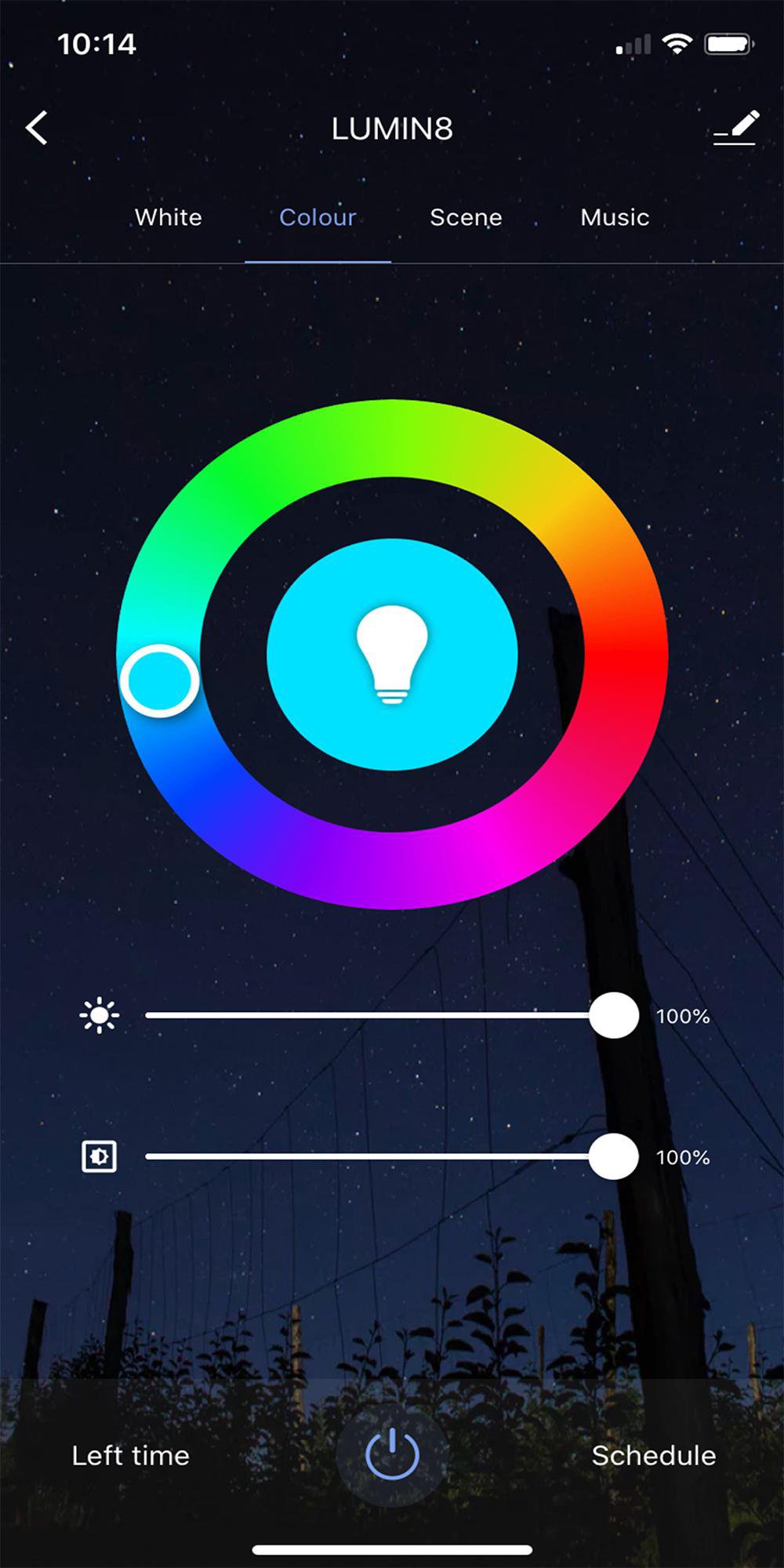The width and height of the screenshot is (784, 1568).
Task: Select the bulb icon in the color wheel
Action: pyautogui.click(x=391, y=653)
